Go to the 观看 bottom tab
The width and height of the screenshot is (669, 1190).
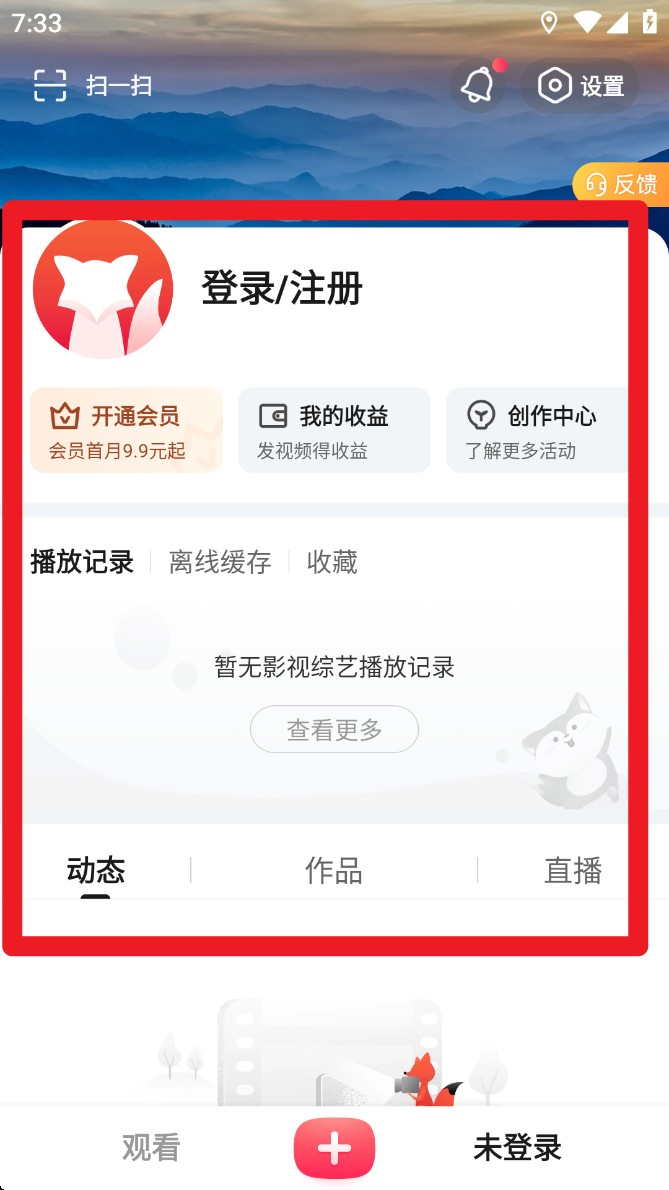click(x=151, y=1147)
